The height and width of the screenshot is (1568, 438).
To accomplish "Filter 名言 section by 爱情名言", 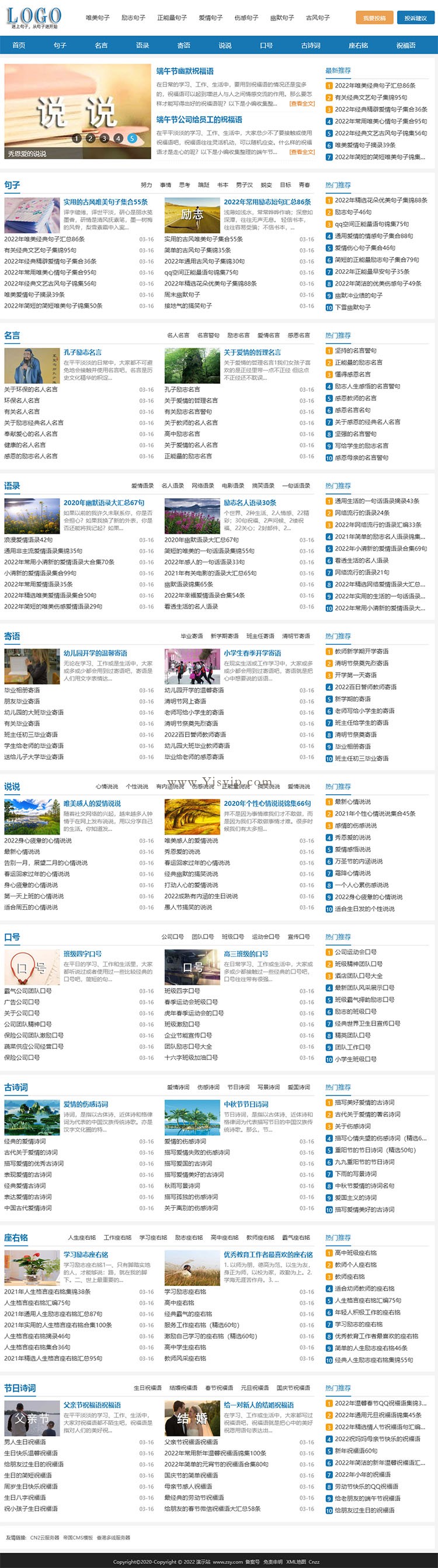I will click(x=268, y=335).
